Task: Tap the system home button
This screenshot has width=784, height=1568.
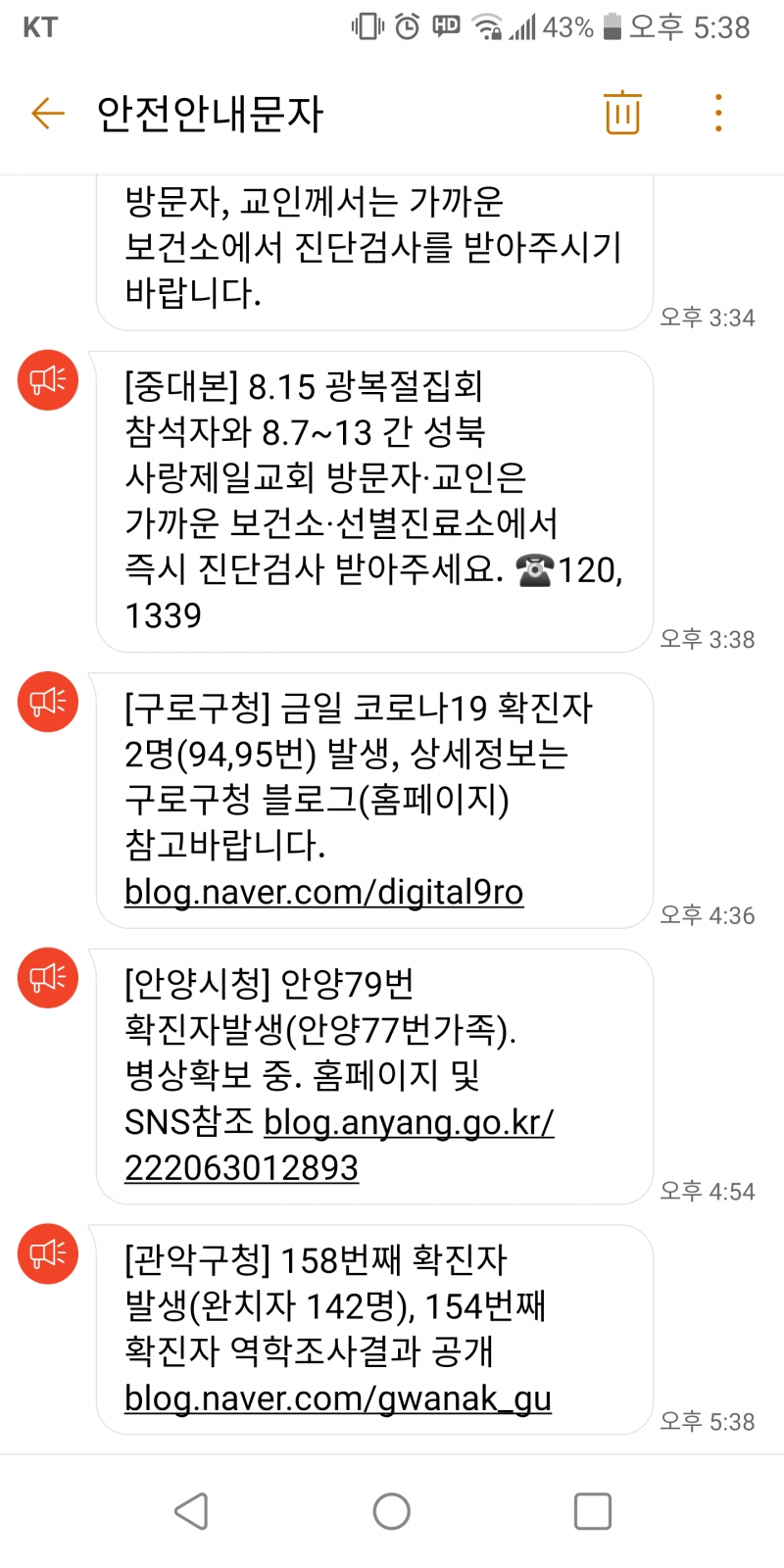Action: pos(391,1511)
